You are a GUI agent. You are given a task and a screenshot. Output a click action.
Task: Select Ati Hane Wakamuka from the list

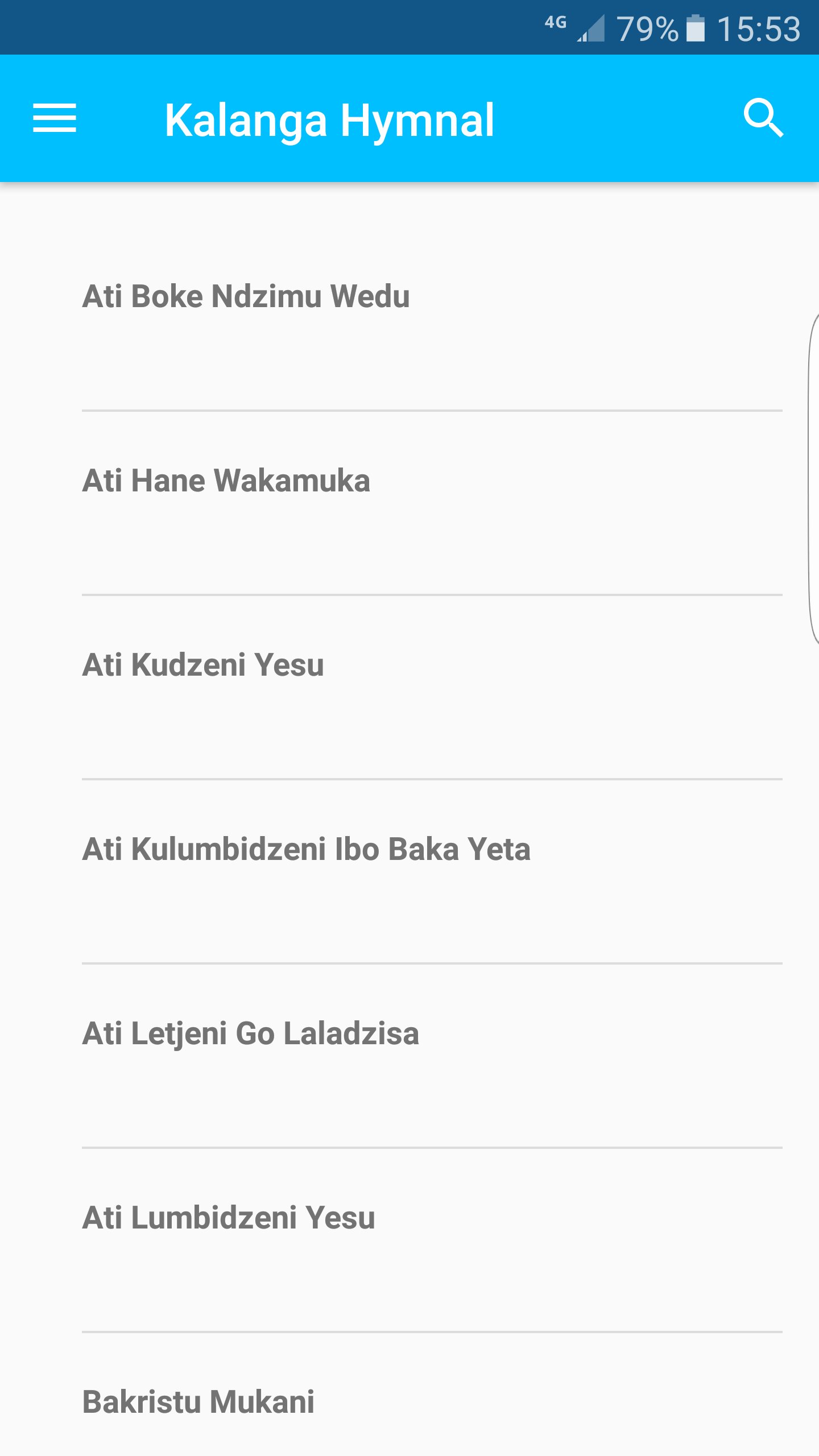pos(227,481)
